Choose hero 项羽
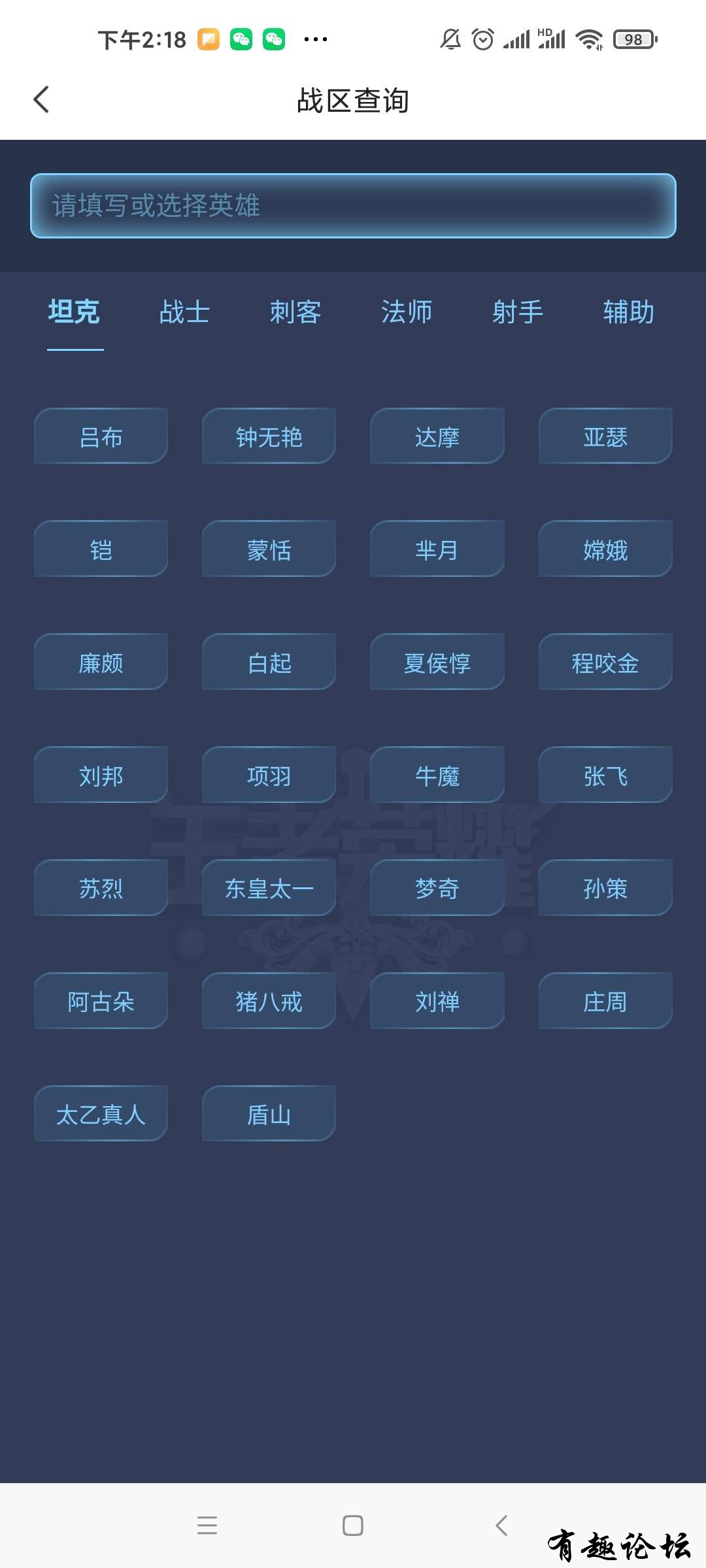 click(269, 776)
